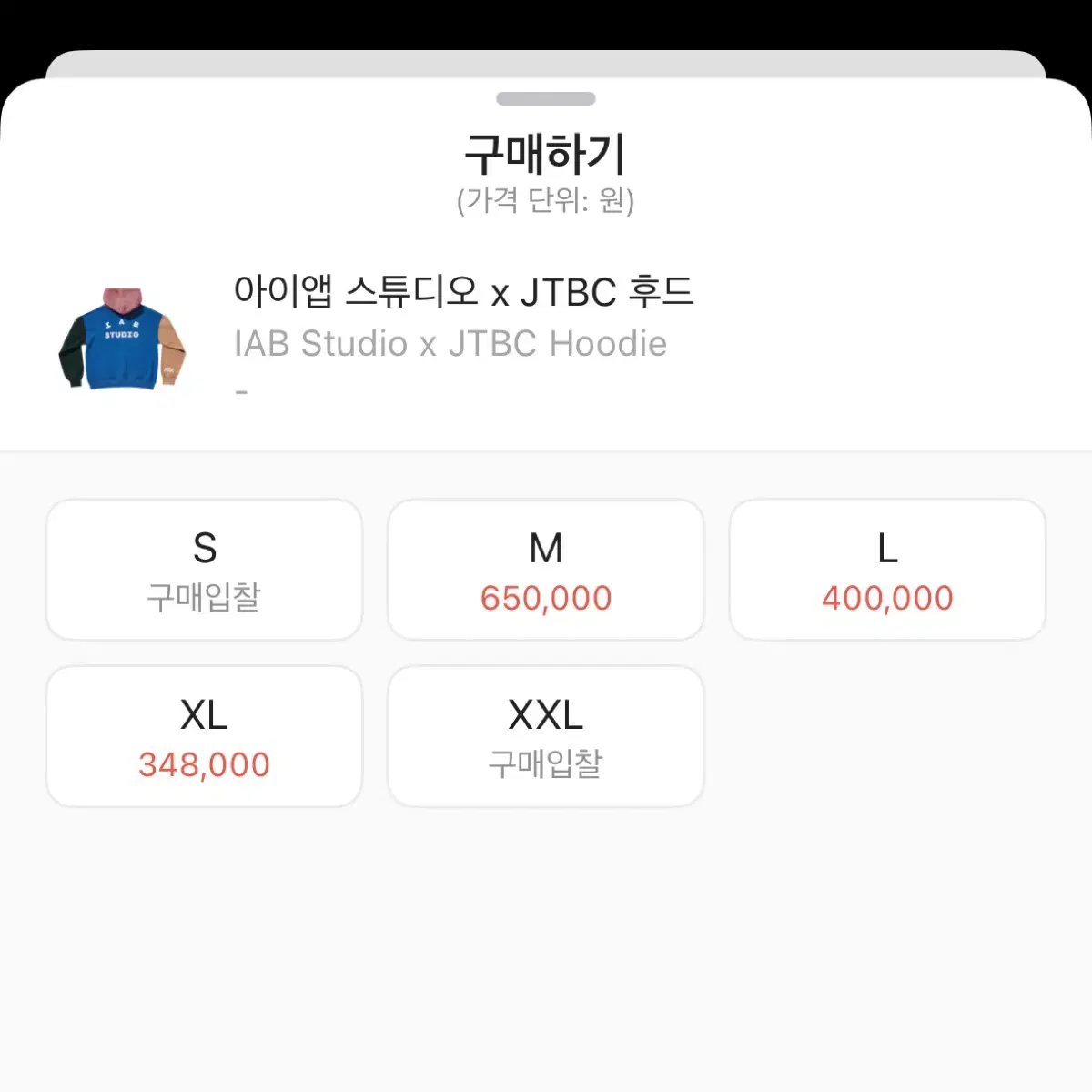
Task: Select size S purchase bid option
Action: click(204, 570)
